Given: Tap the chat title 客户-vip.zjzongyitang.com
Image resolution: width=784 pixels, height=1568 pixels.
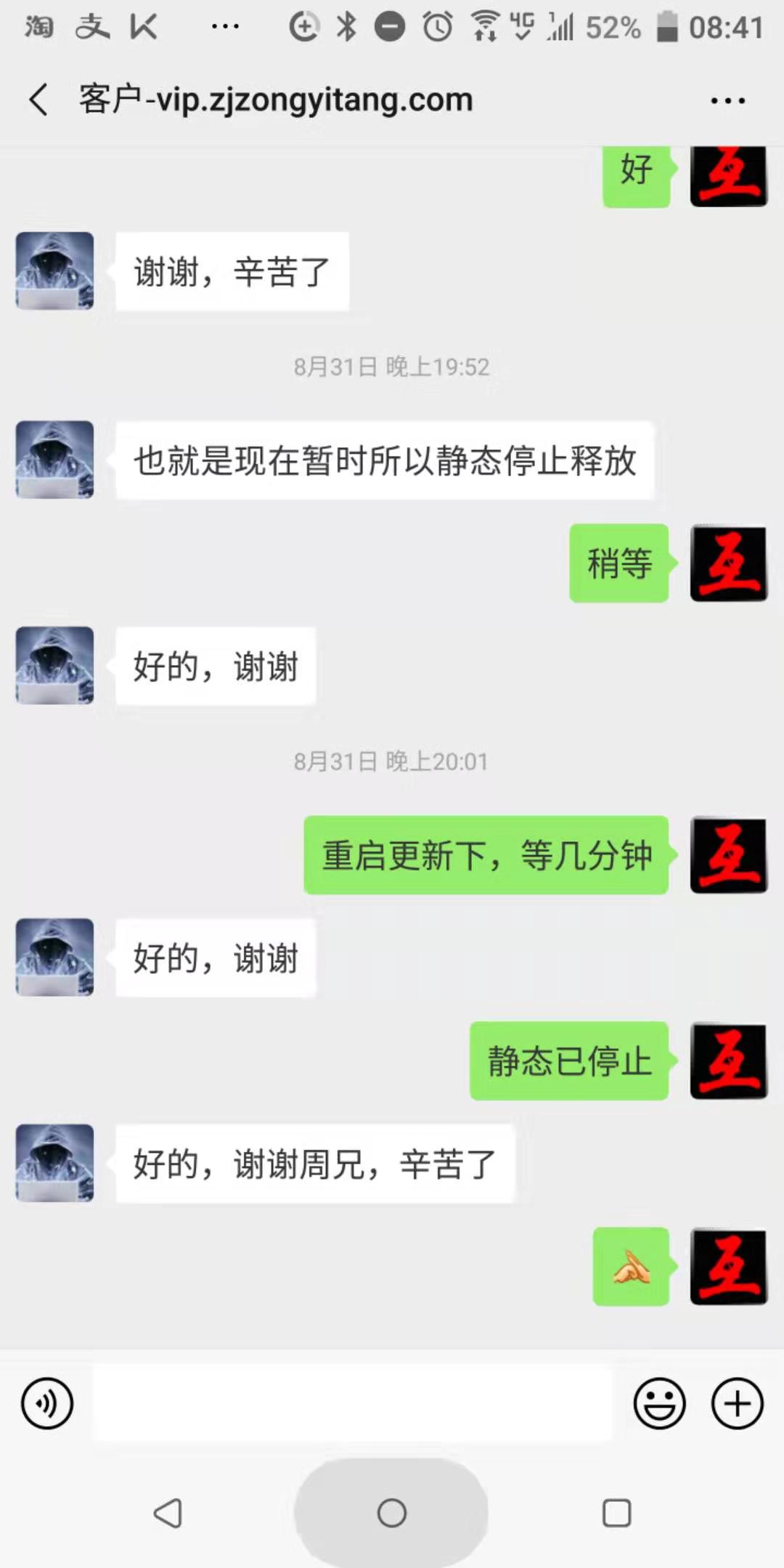Looking at the screenshot, I should pyautogui.click(x=276, y=99).
